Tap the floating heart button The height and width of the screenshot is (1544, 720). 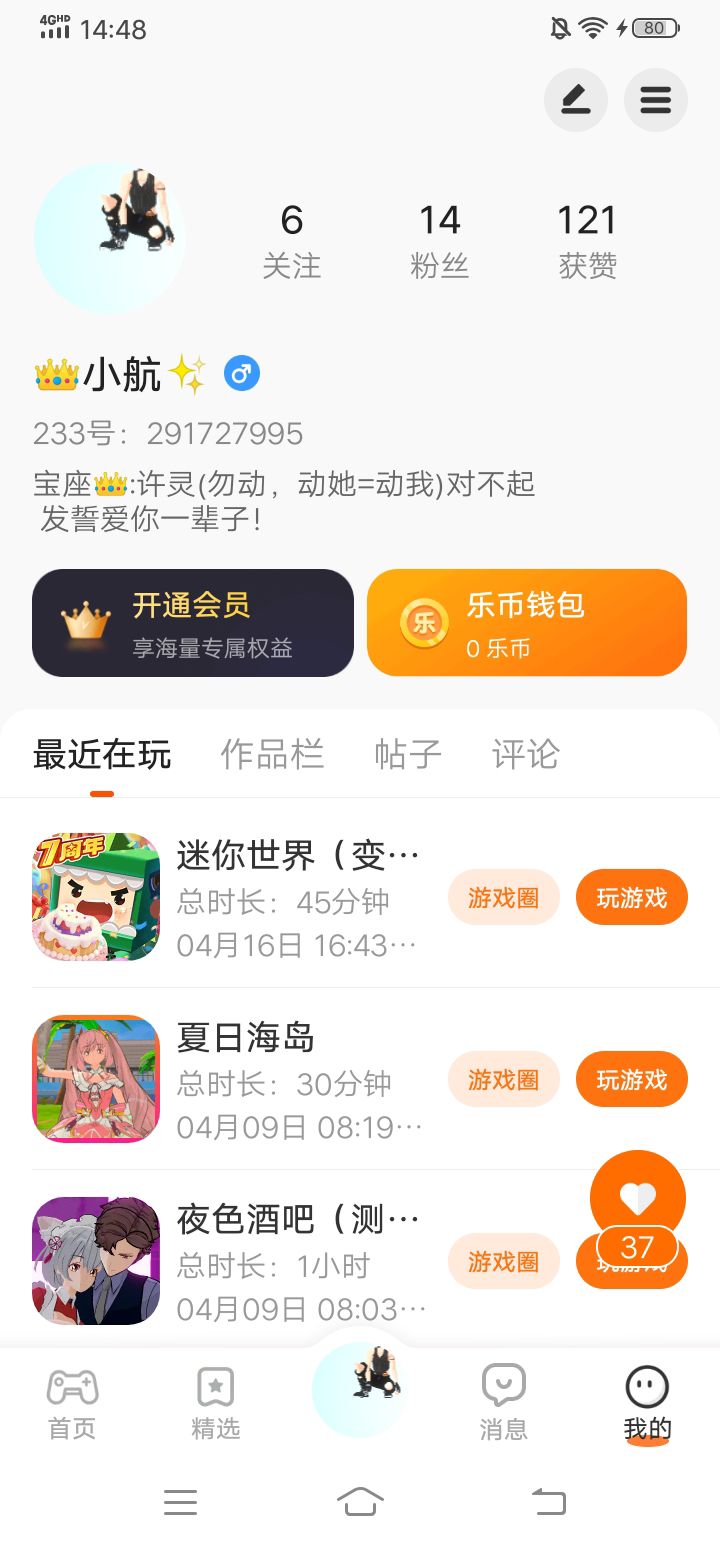[637, 1198]
